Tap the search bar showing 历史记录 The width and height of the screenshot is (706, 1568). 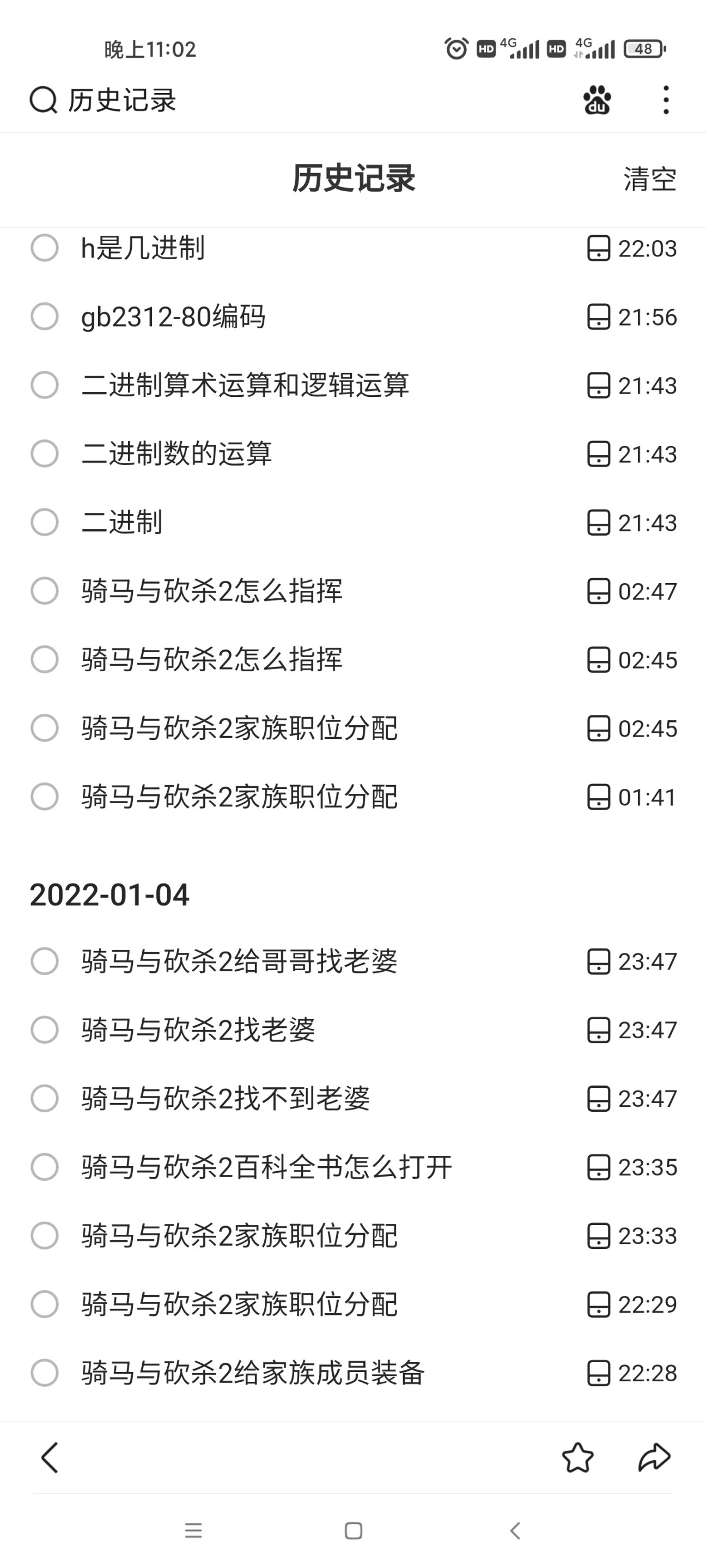pos(244,100)
